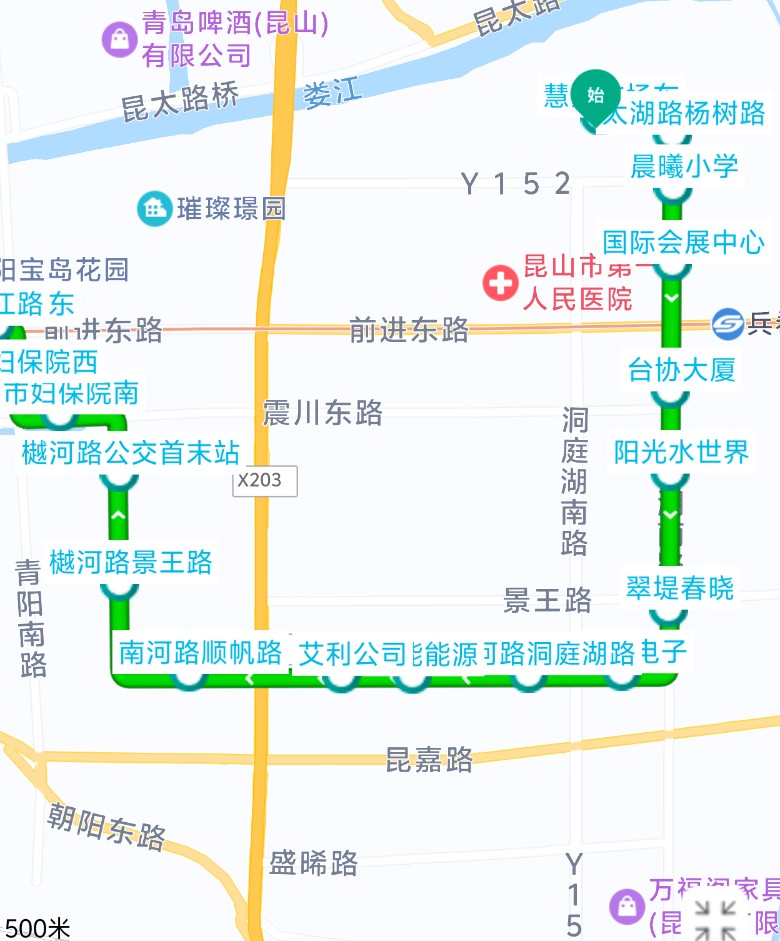
Task: Tap the metro station icon on 前进东路
Action: (x=728, y=324)
